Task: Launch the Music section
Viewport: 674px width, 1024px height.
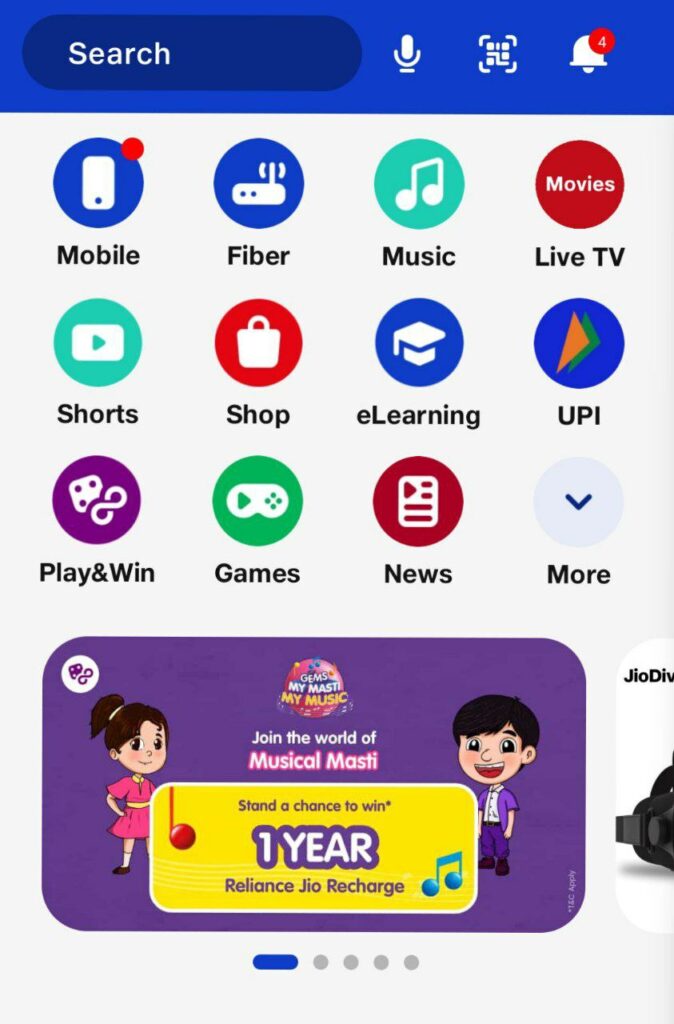Action: click(418, 184)
